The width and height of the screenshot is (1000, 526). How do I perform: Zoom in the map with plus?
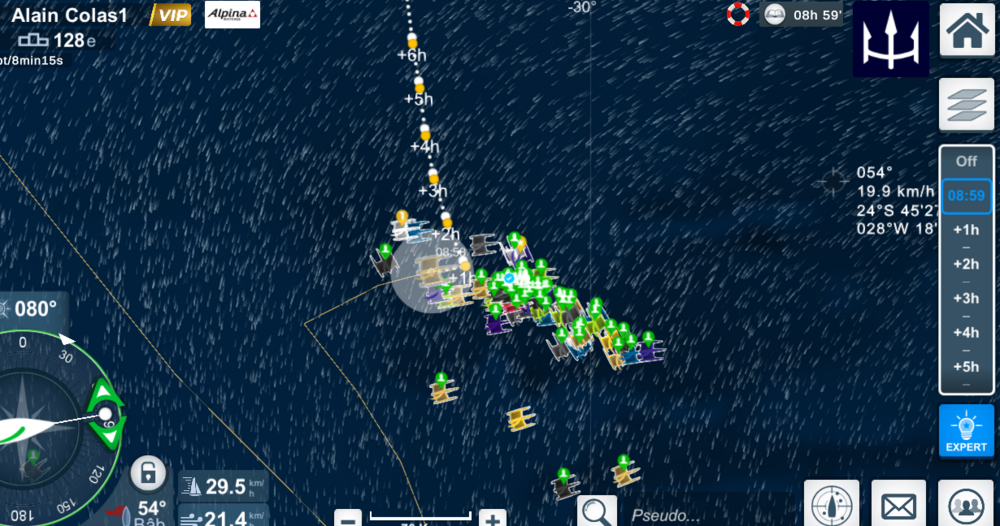(x=492, y=519)
